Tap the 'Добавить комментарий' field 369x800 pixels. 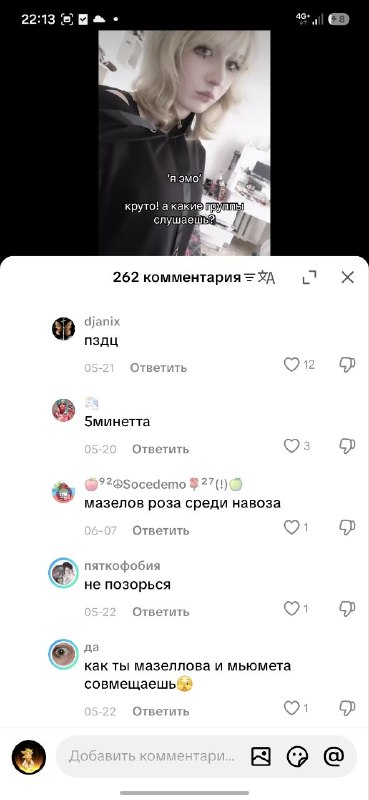click(152, 756)
